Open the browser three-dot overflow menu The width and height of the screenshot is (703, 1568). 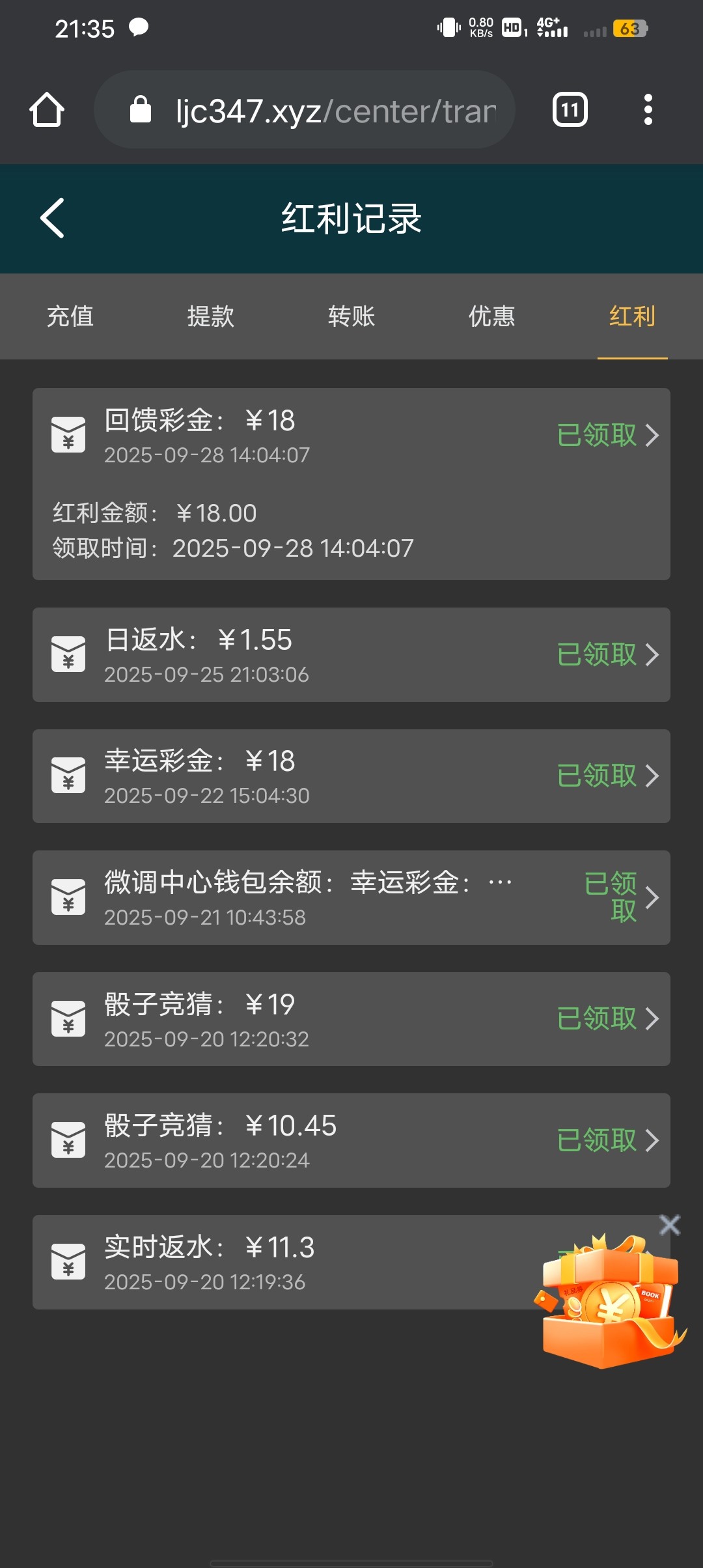pyautogui.click(x=648, y=109)
